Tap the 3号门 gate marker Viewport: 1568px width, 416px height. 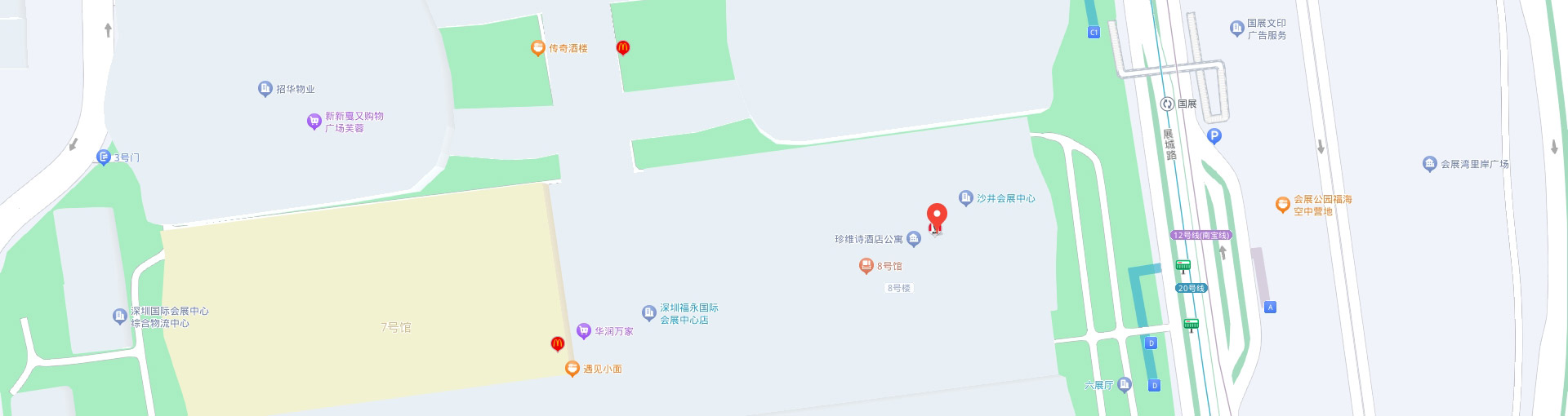point(104,157)
